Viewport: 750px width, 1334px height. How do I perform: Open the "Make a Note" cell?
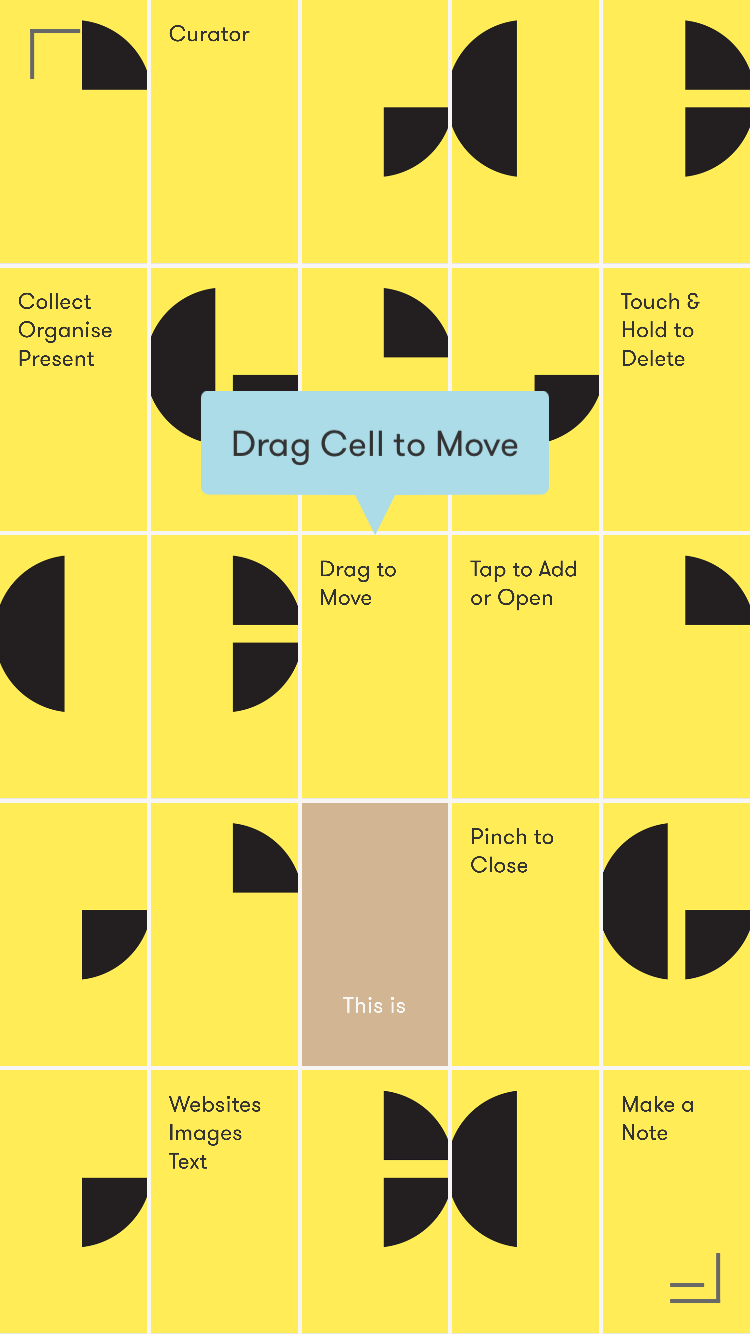pyautogui.click(x=676, y=1200)
